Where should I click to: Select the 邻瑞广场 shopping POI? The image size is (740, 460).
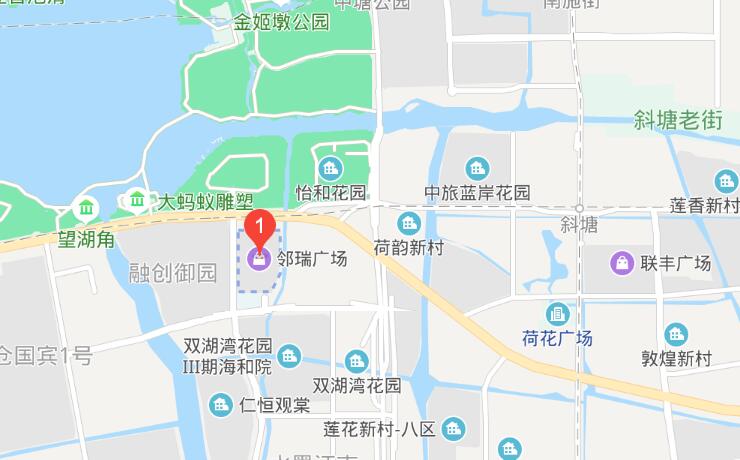pos(259,259)
